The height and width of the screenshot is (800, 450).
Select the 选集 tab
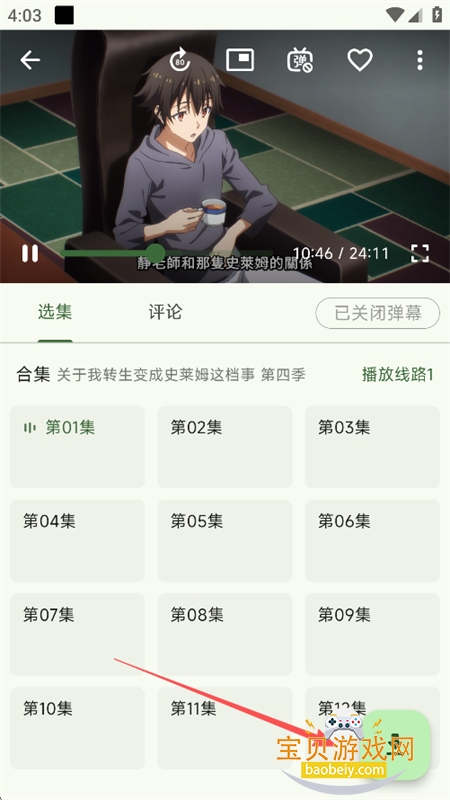coord(55,312)
